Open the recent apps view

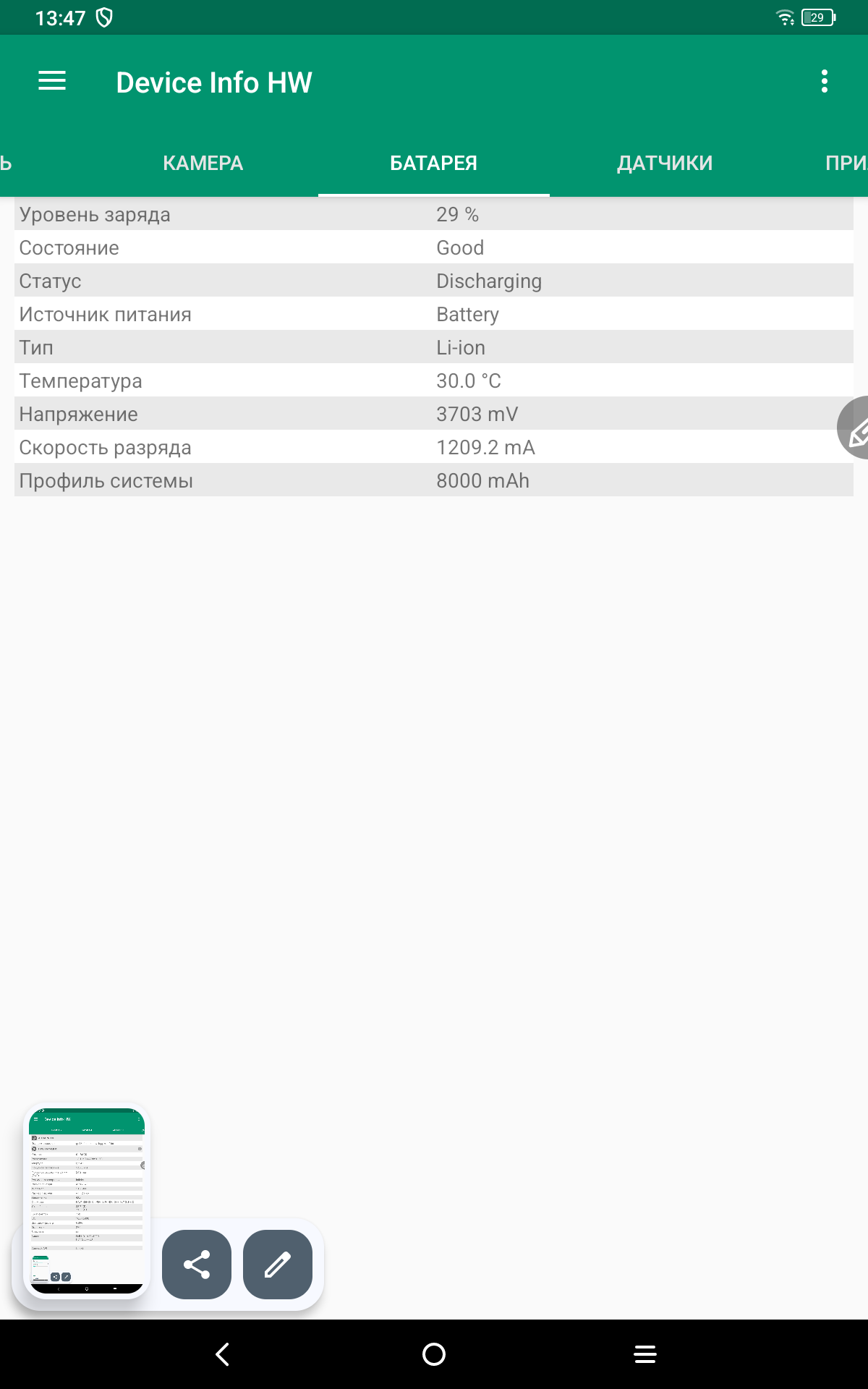(x=645, y=1354)
